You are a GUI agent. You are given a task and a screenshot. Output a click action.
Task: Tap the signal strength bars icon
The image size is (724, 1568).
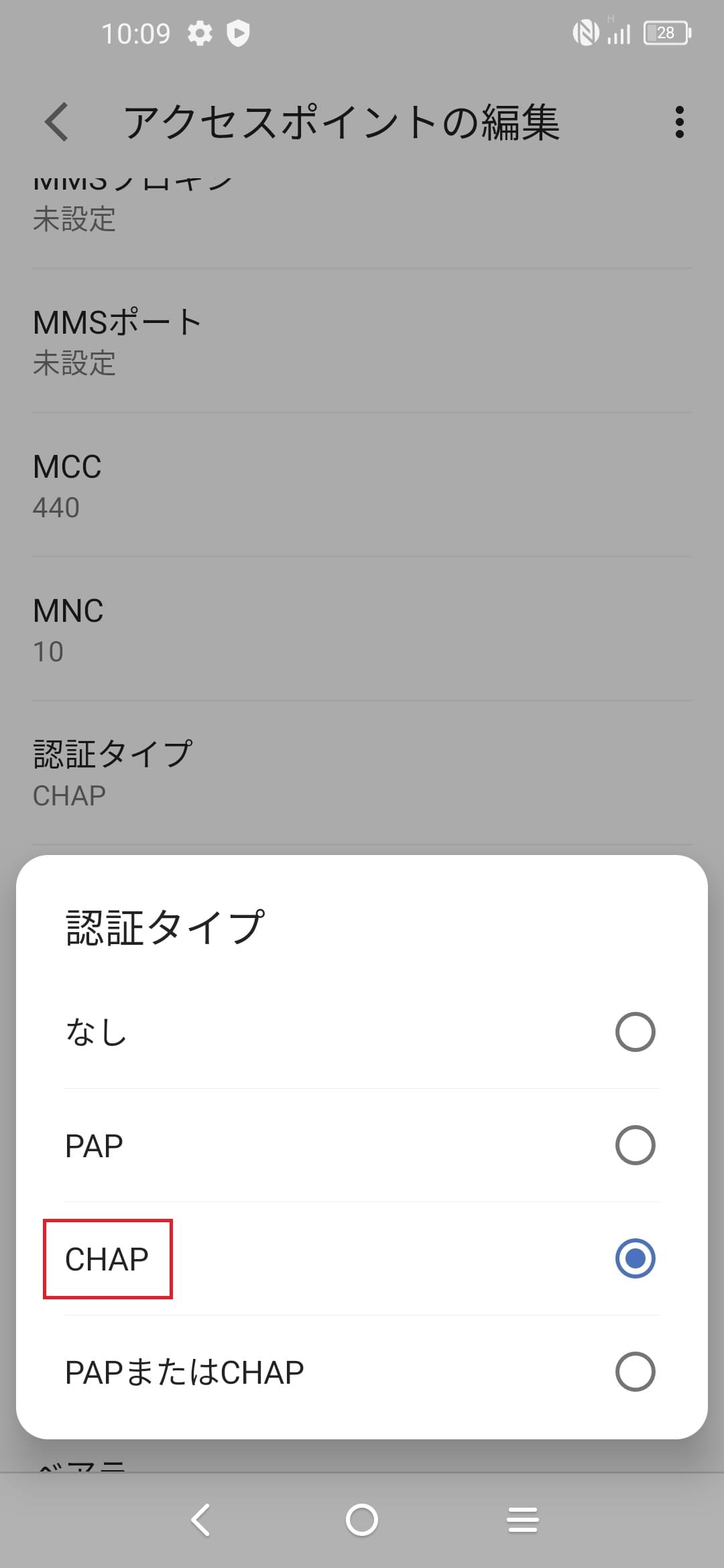click(617, 32)
